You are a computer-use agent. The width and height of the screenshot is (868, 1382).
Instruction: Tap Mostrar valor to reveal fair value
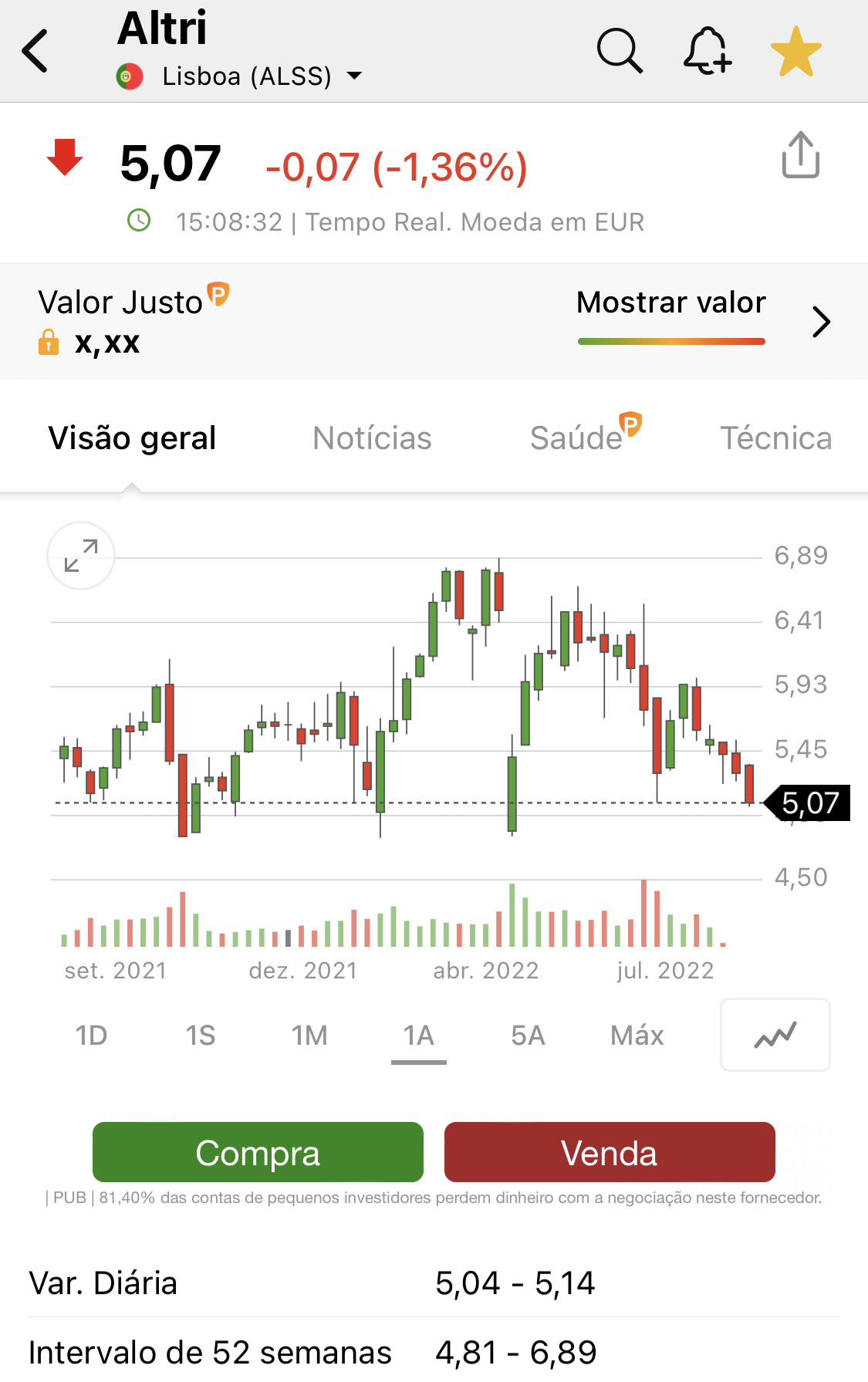pyautogui.click(x=671, y=303)
